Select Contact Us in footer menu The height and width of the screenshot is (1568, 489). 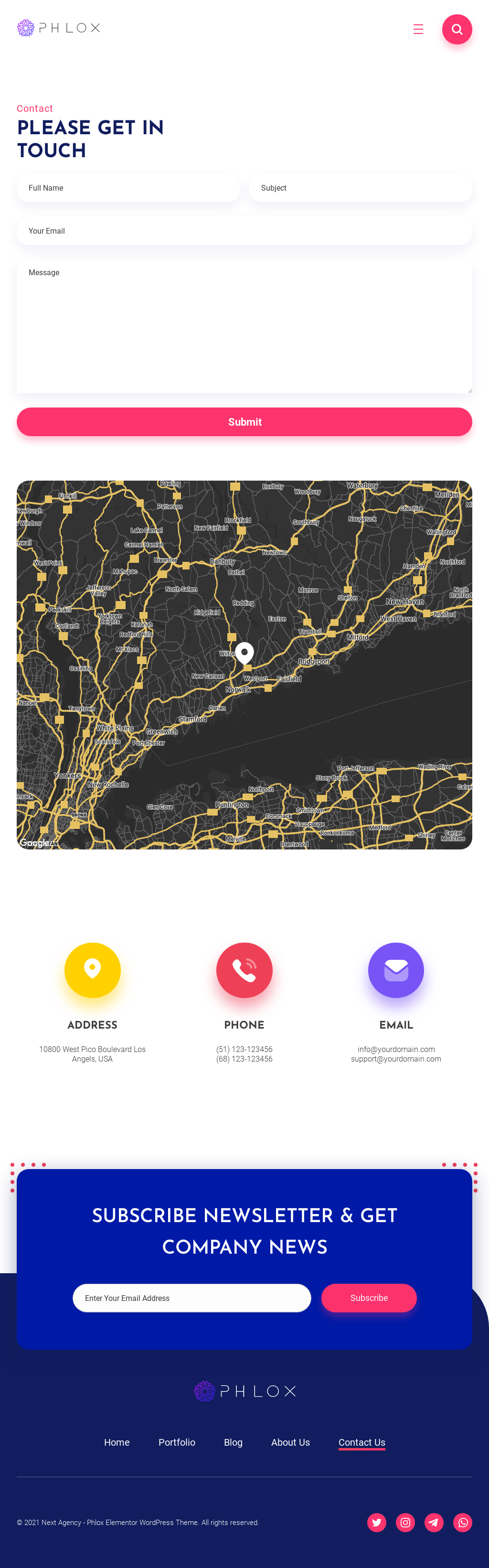(361, 1442)
